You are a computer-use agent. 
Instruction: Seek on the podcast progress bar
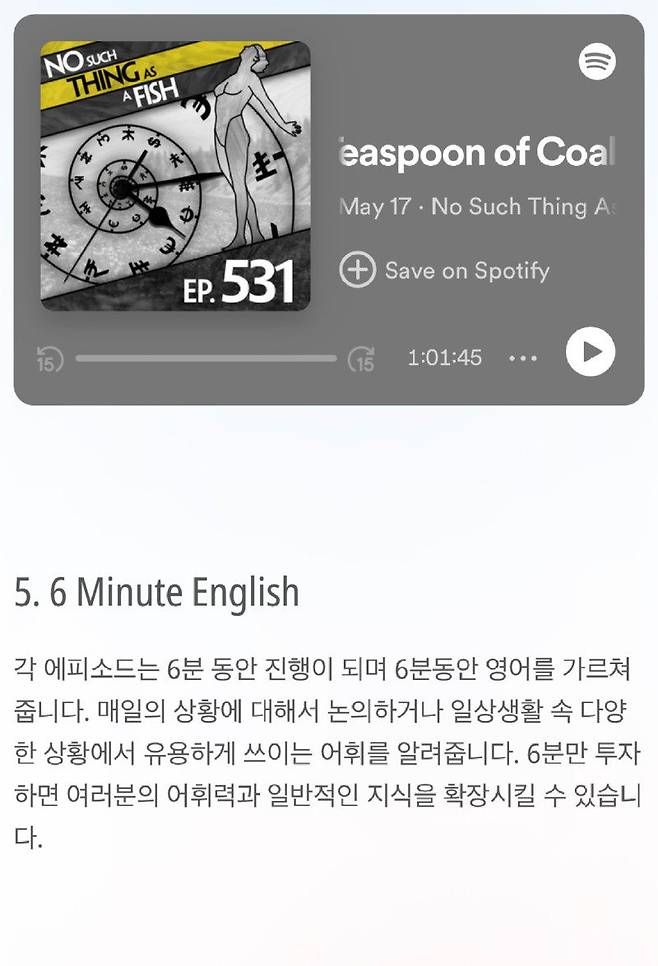pos(206,358)
